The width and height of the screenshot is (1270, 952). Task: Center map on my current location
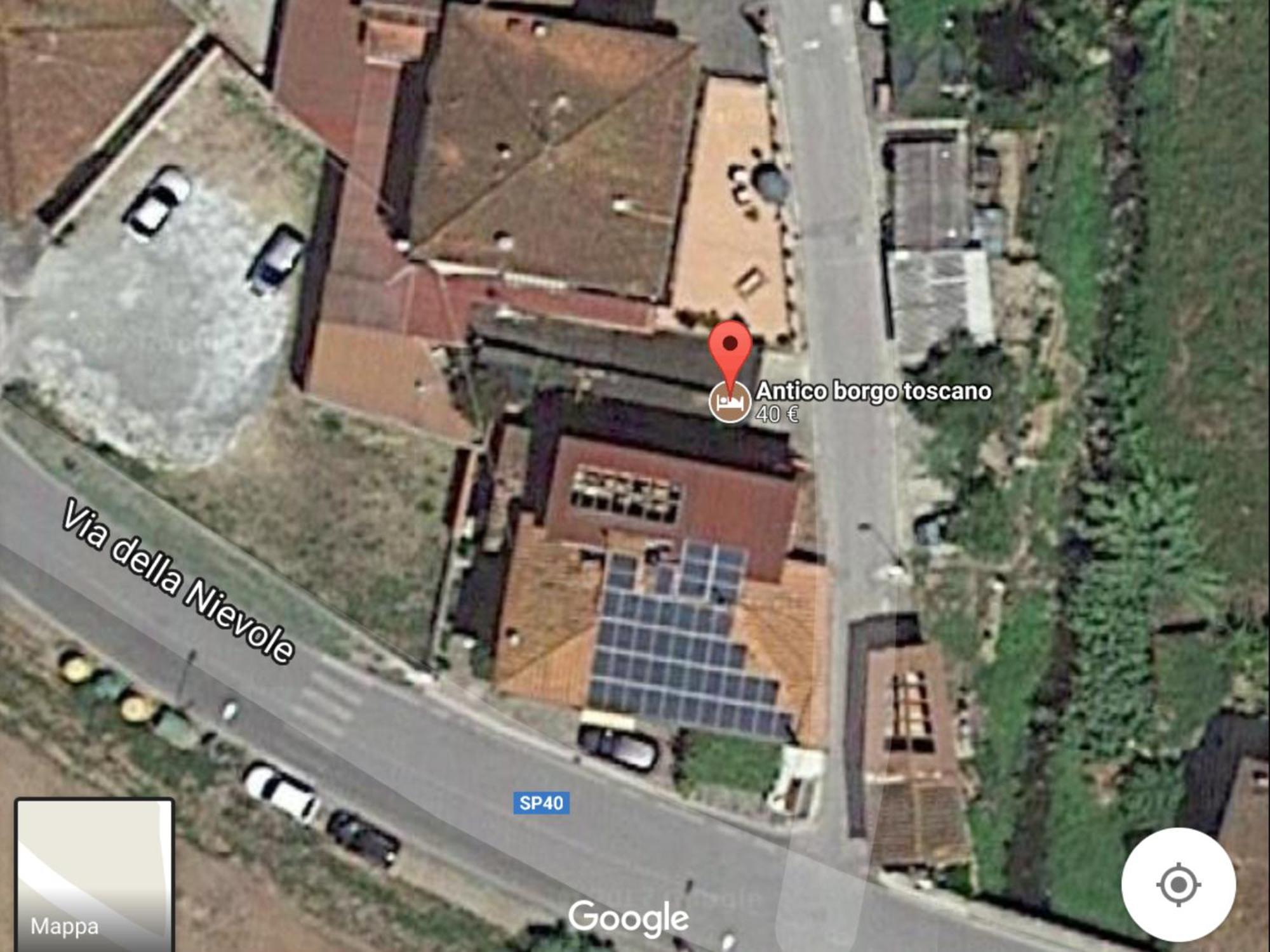pos(1178,883)
